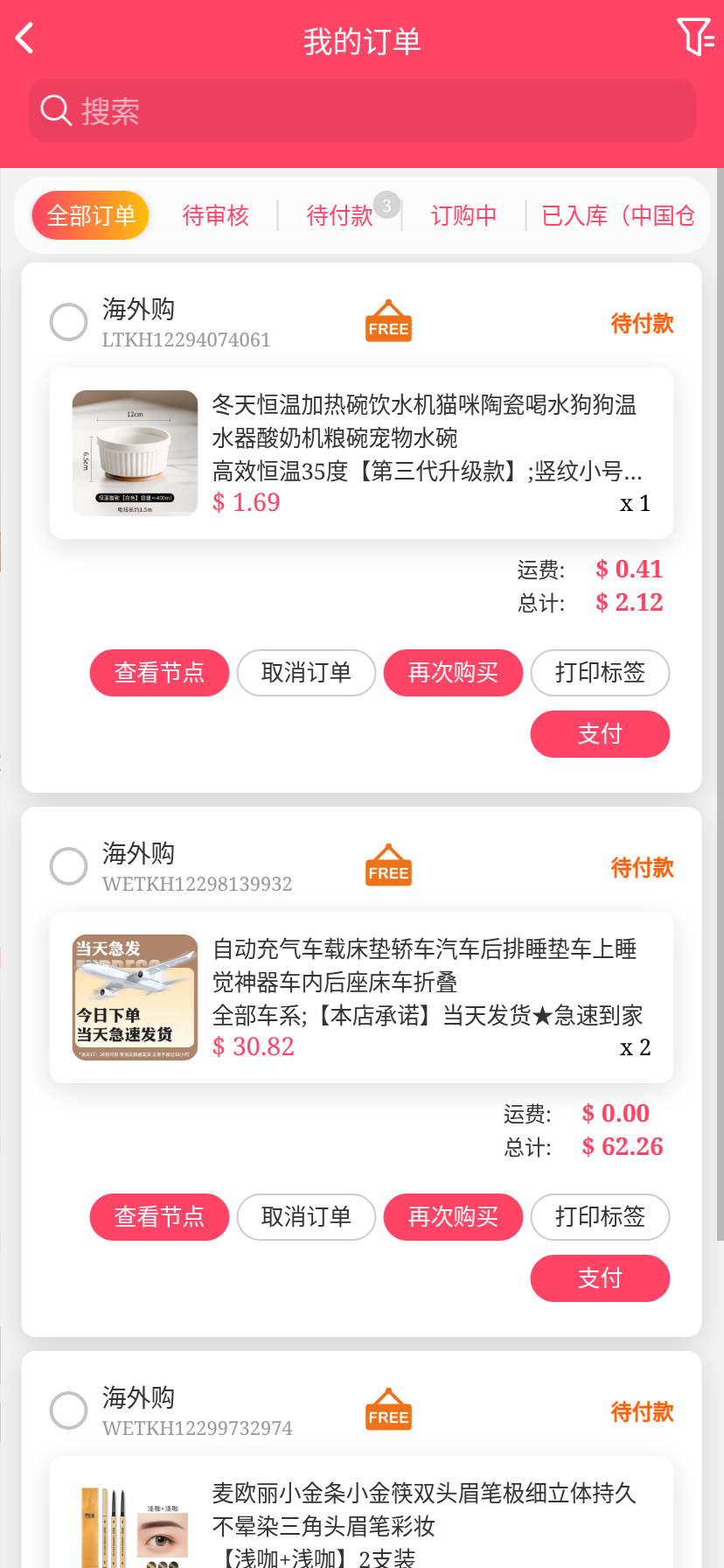
Task: Open the car inflatable mattress product card
Action: click(361, 997)
